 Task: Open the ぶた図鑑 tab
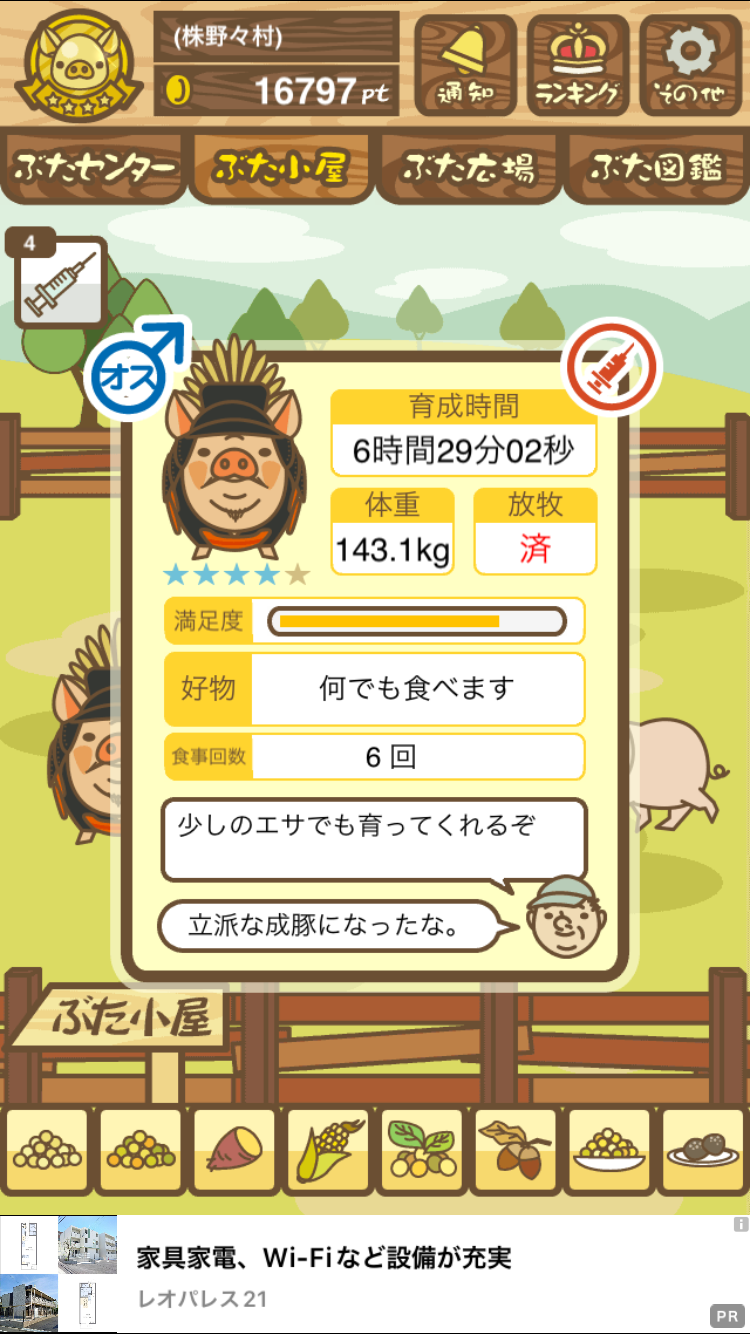click(x=655, y=168)
